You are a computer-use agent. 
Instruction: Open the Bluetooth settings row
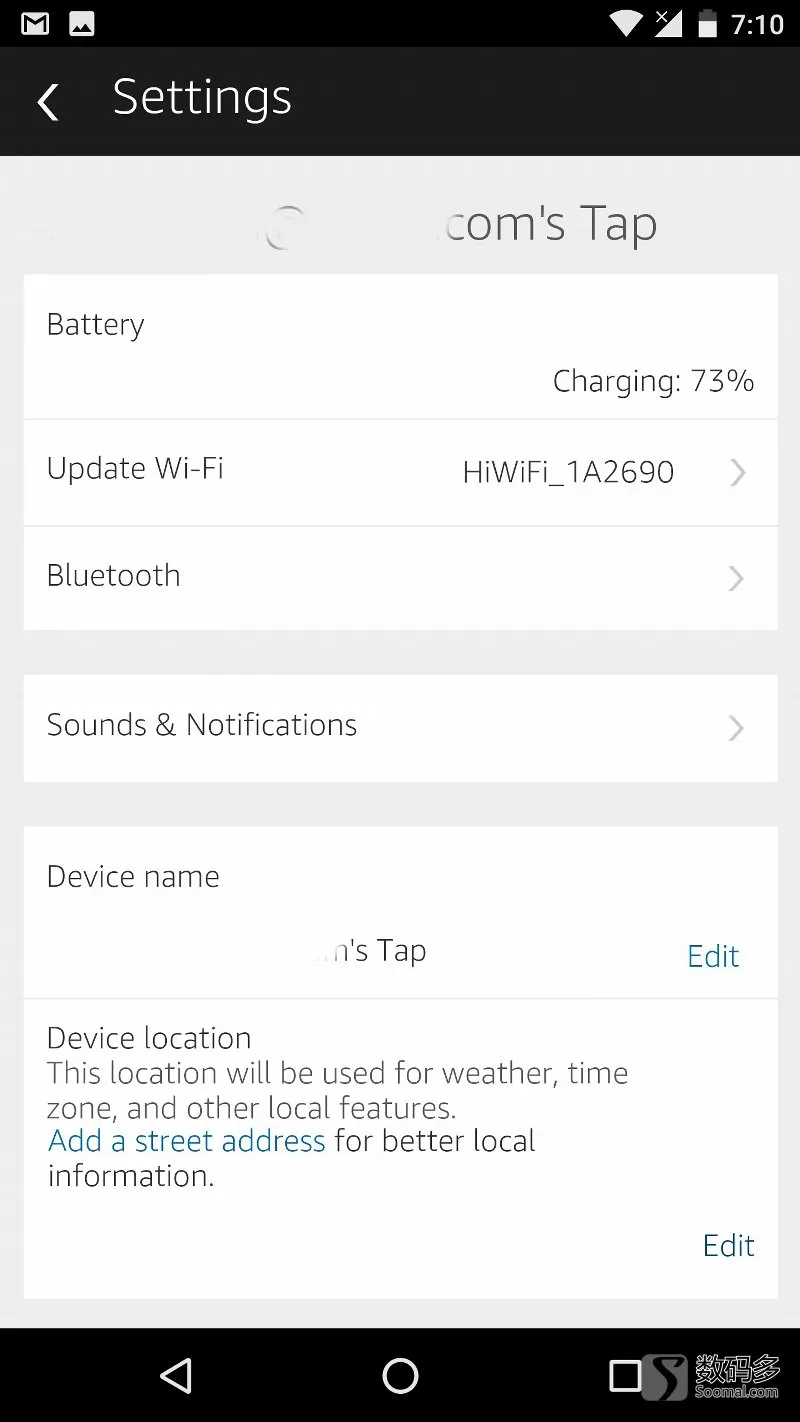400,578
